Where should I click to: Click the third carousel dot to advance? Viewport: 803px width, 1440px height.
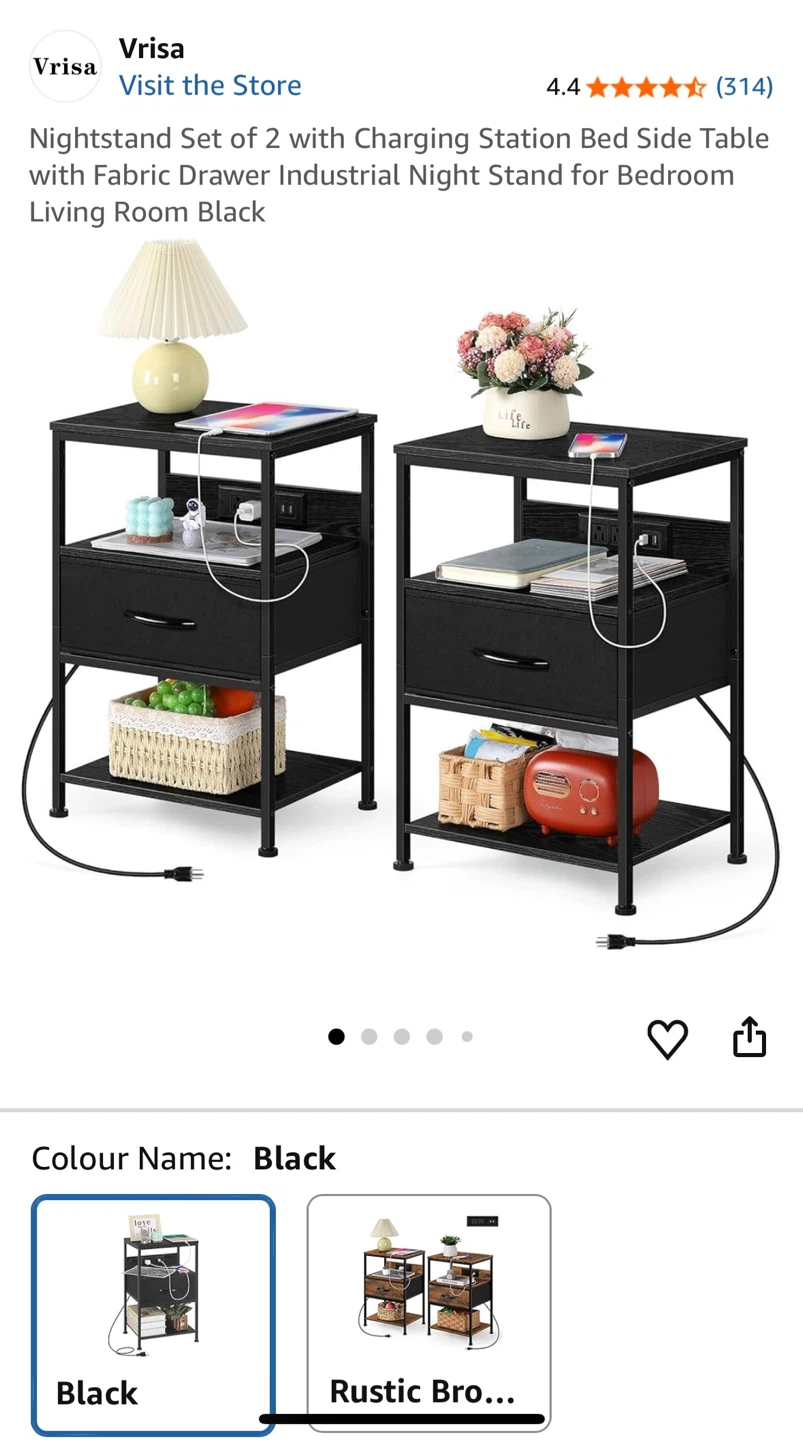click(x=401, y=1037)
